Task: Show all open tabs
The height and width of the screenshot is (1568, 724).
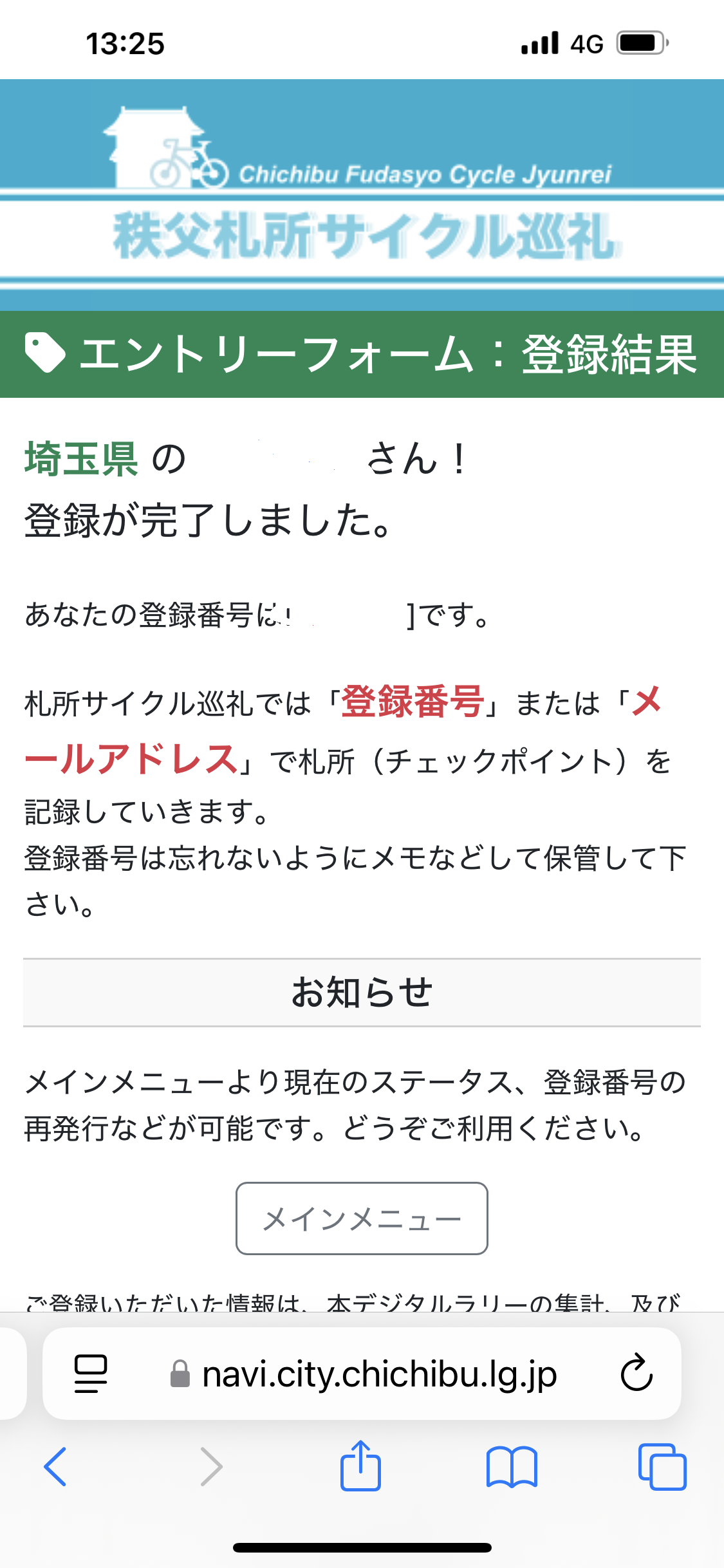Action: coord(662,1467)
